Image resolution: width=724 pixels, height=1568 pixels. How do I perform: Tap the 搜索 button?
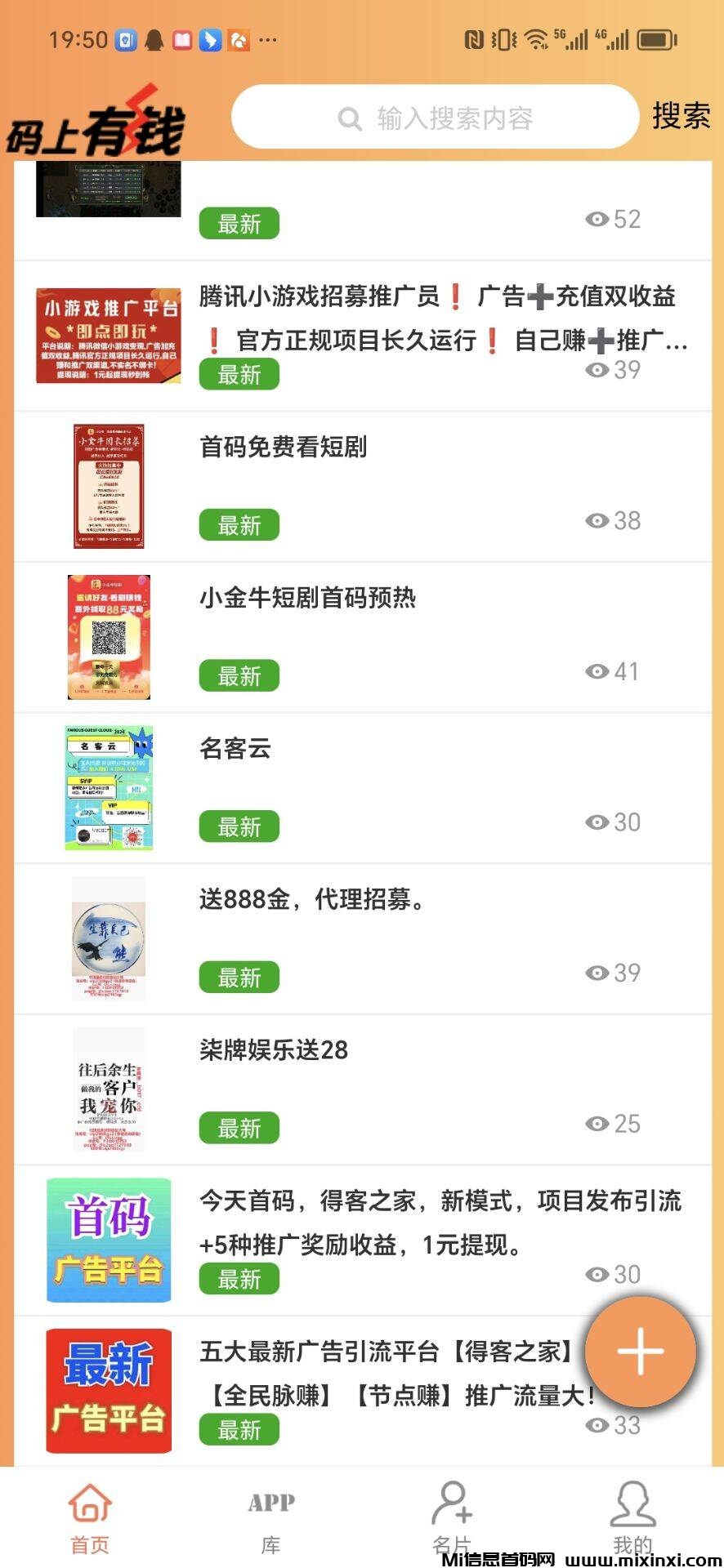click(x=681, y=116)
